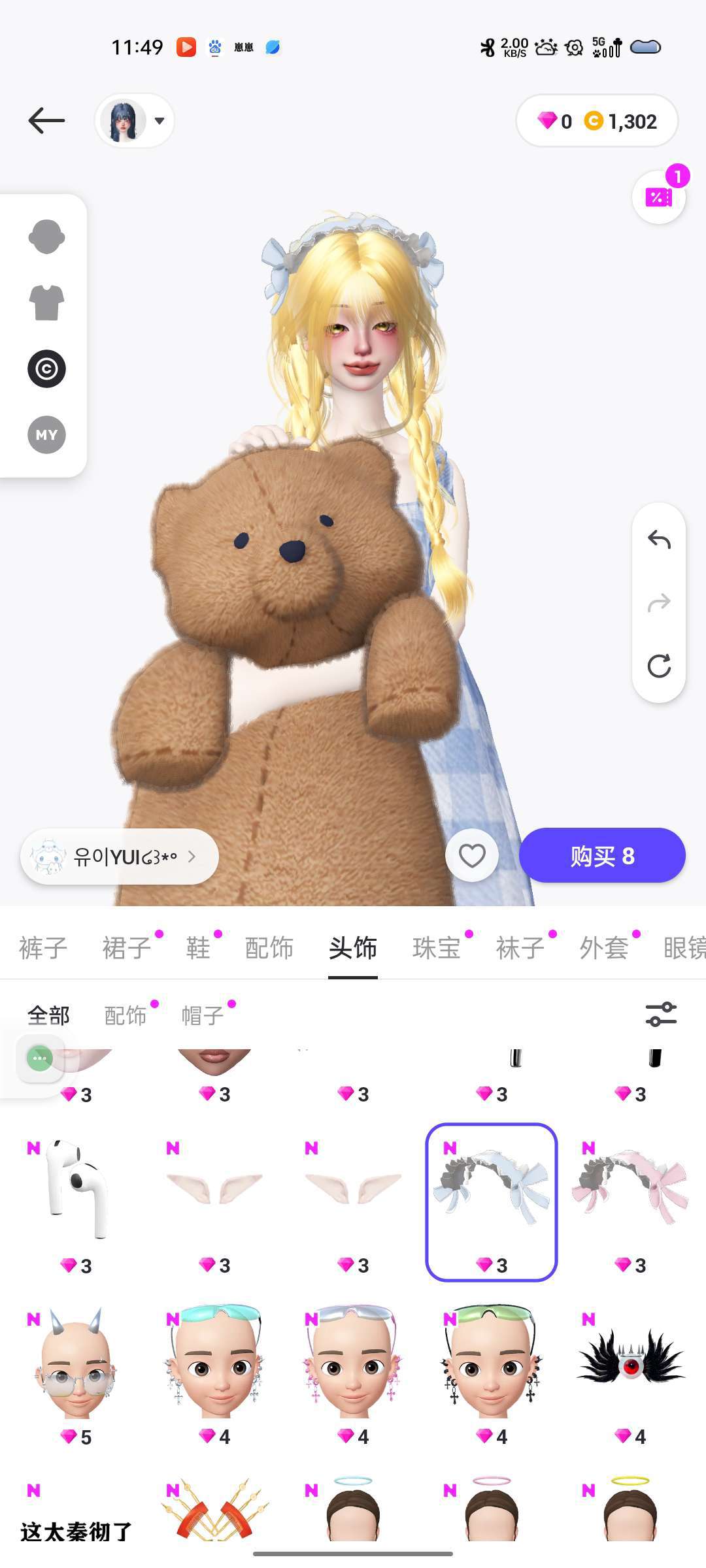Switch to the 裙子 category tab
Screen dimensions: 706x1568
tap(126, 947)
